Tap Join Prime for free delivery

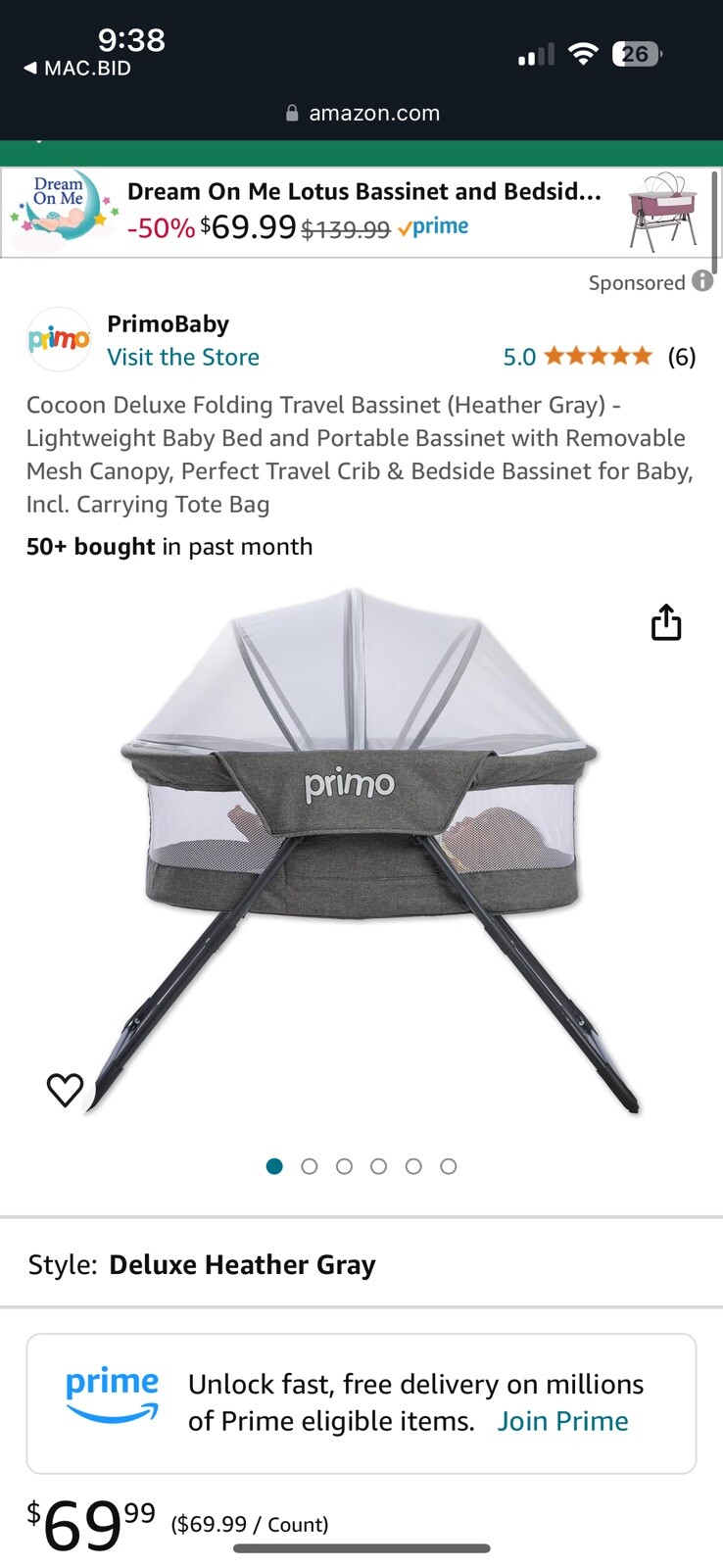click(562, 1420)
